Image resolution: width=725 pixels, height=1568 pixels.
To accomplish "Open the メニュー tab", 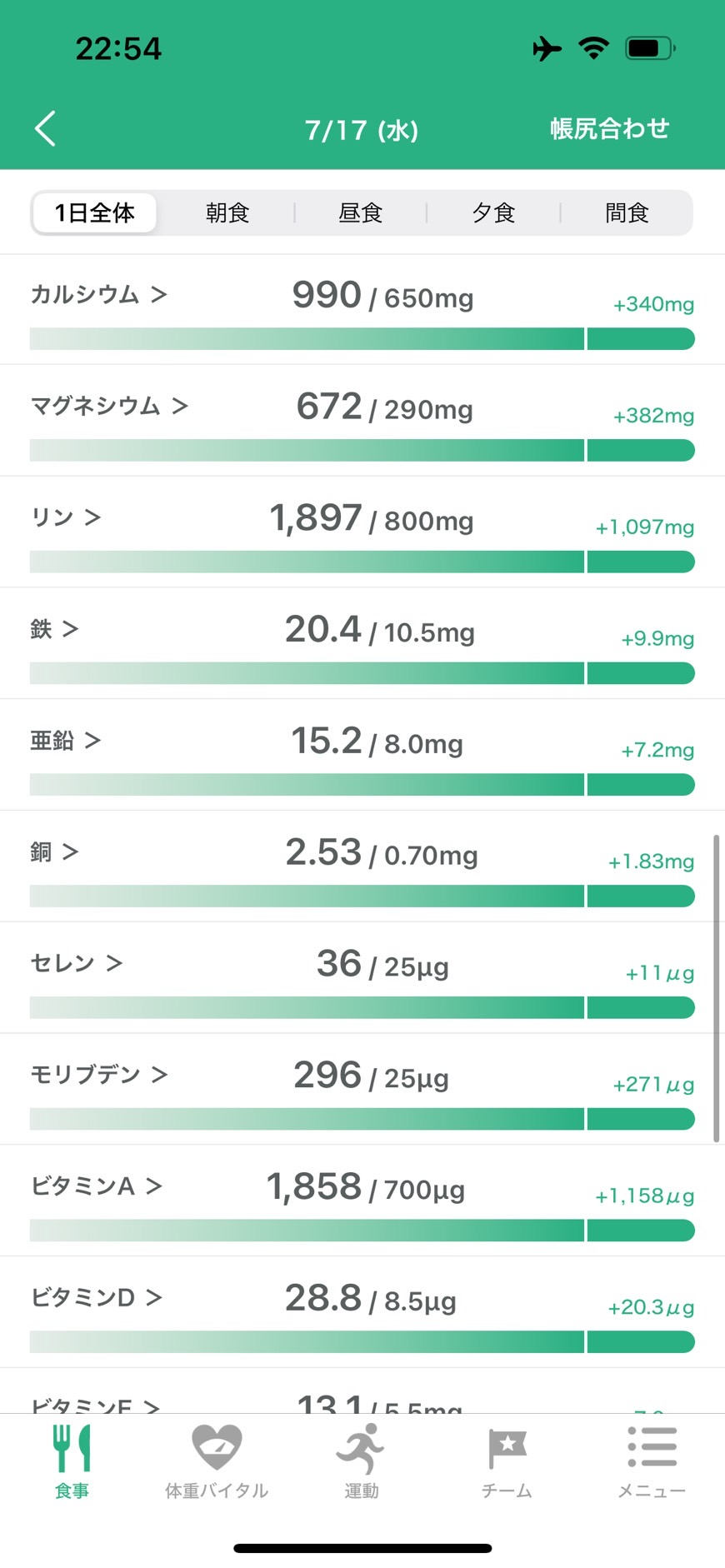I will pos(652,1461).
